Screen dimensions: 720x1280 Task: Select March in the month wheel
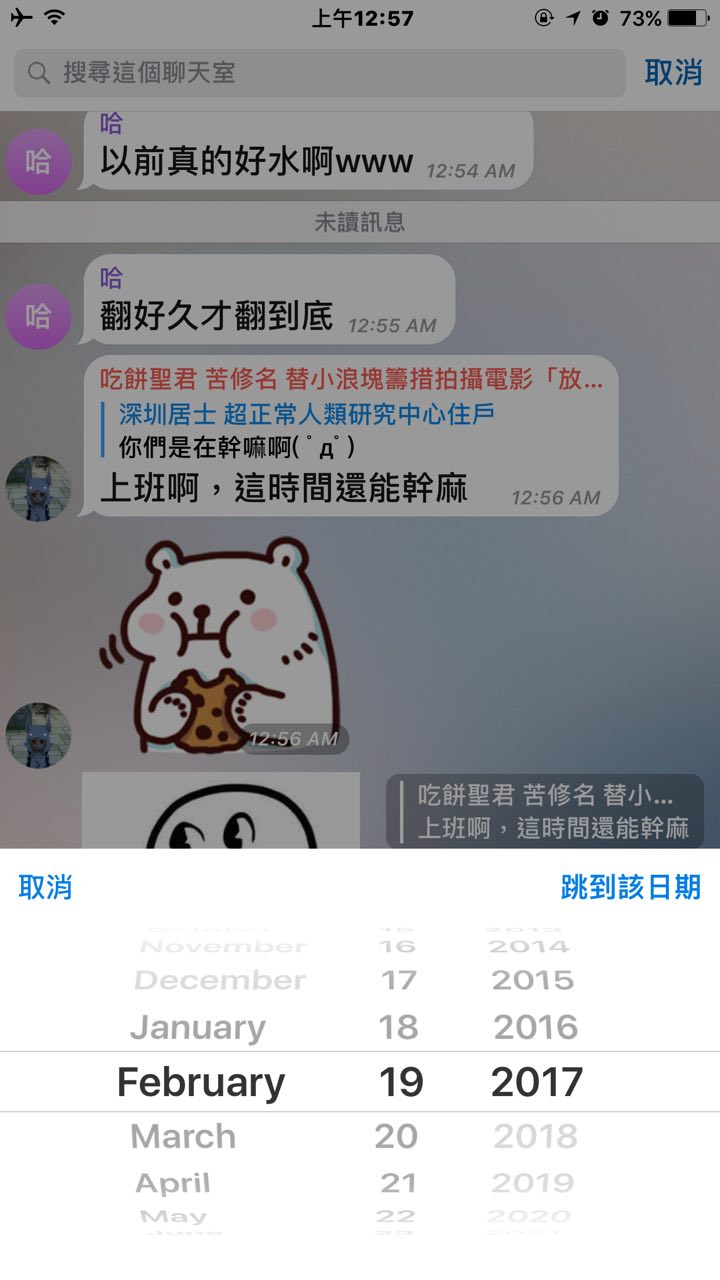(183, 1136)
